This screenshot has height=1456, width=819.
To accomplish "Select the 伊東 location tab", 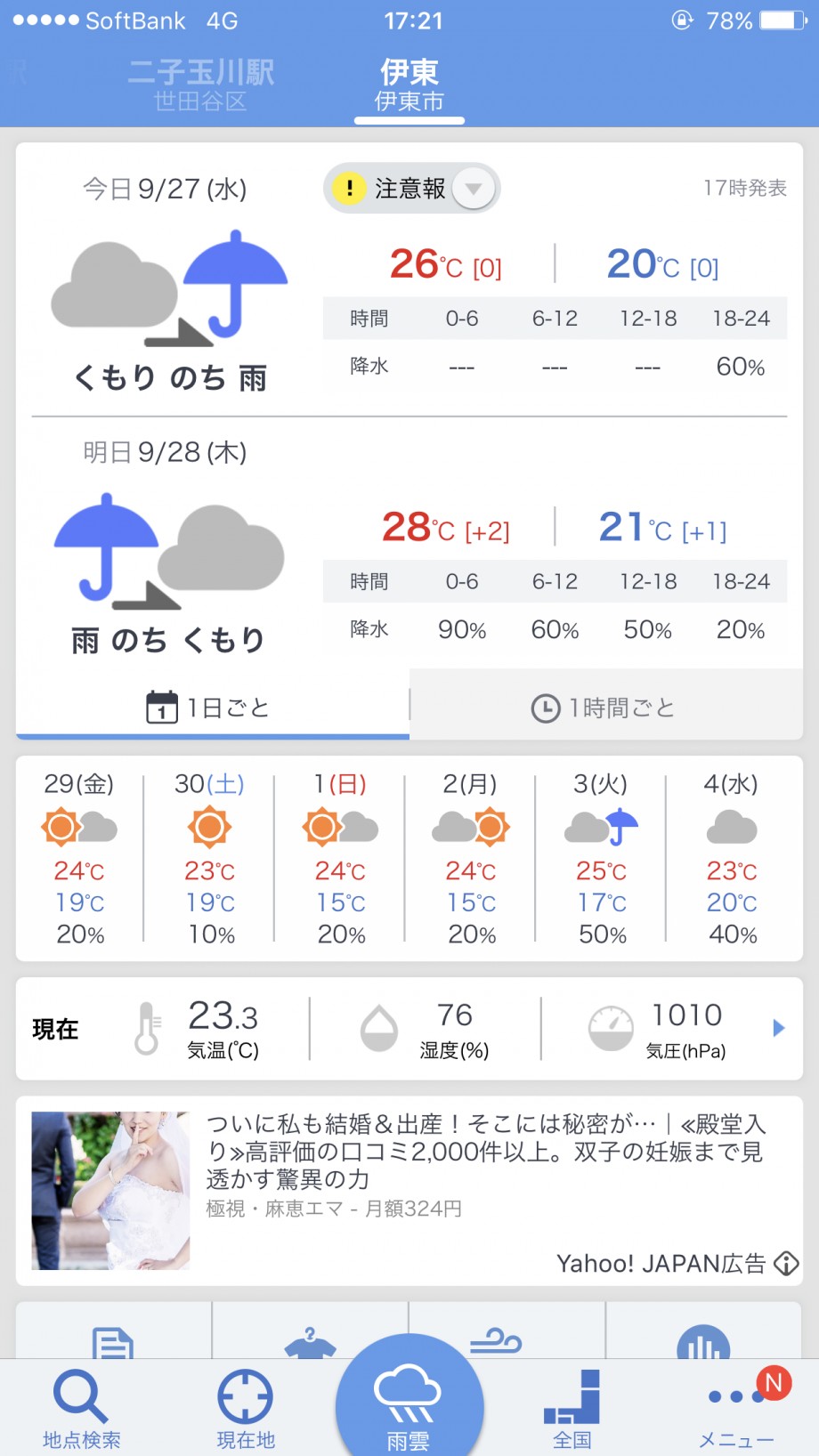I will click(409, 85).
